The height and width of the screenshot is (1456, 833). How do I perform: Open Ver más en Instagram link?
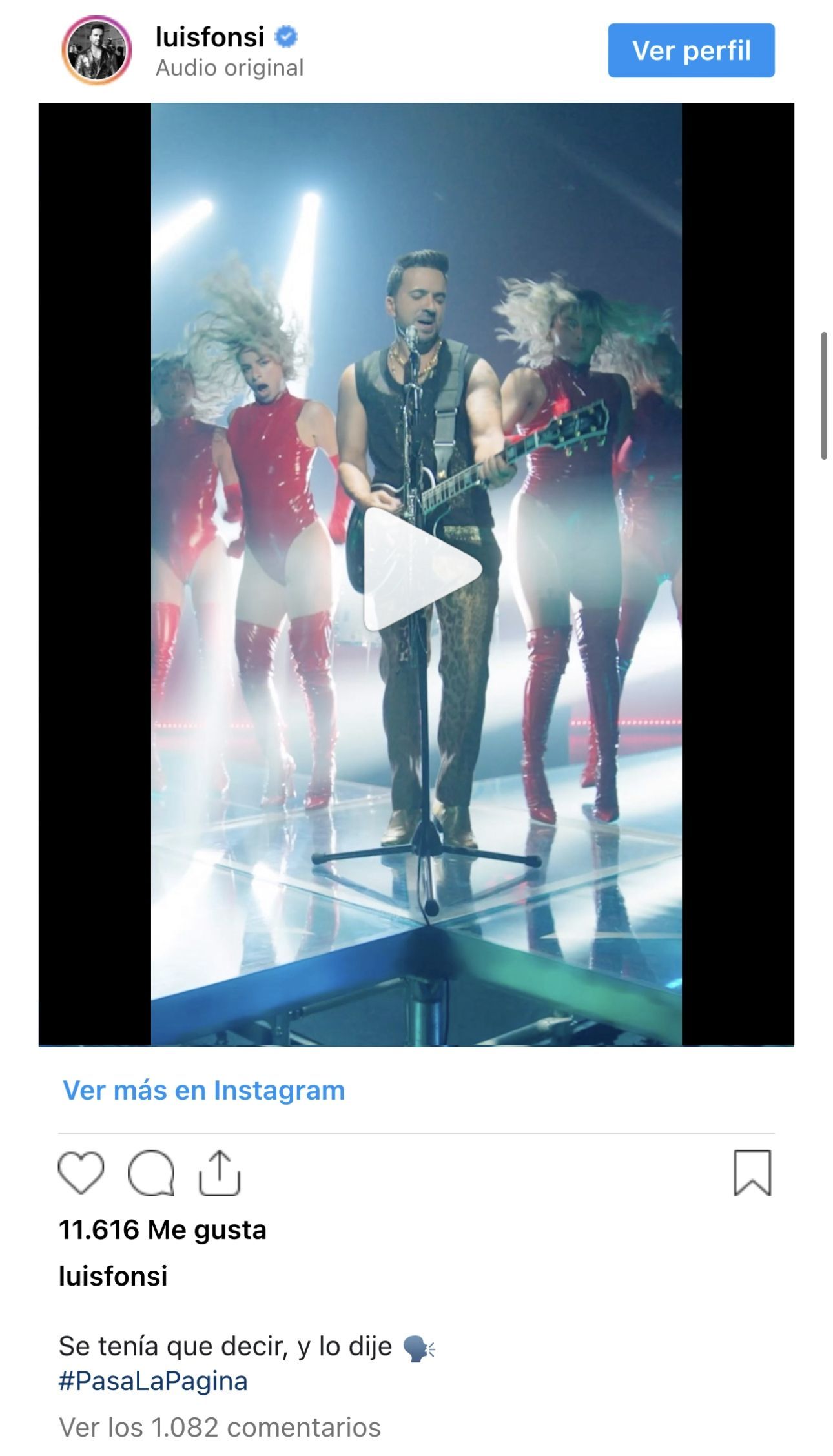click(x=203, y=1090)
